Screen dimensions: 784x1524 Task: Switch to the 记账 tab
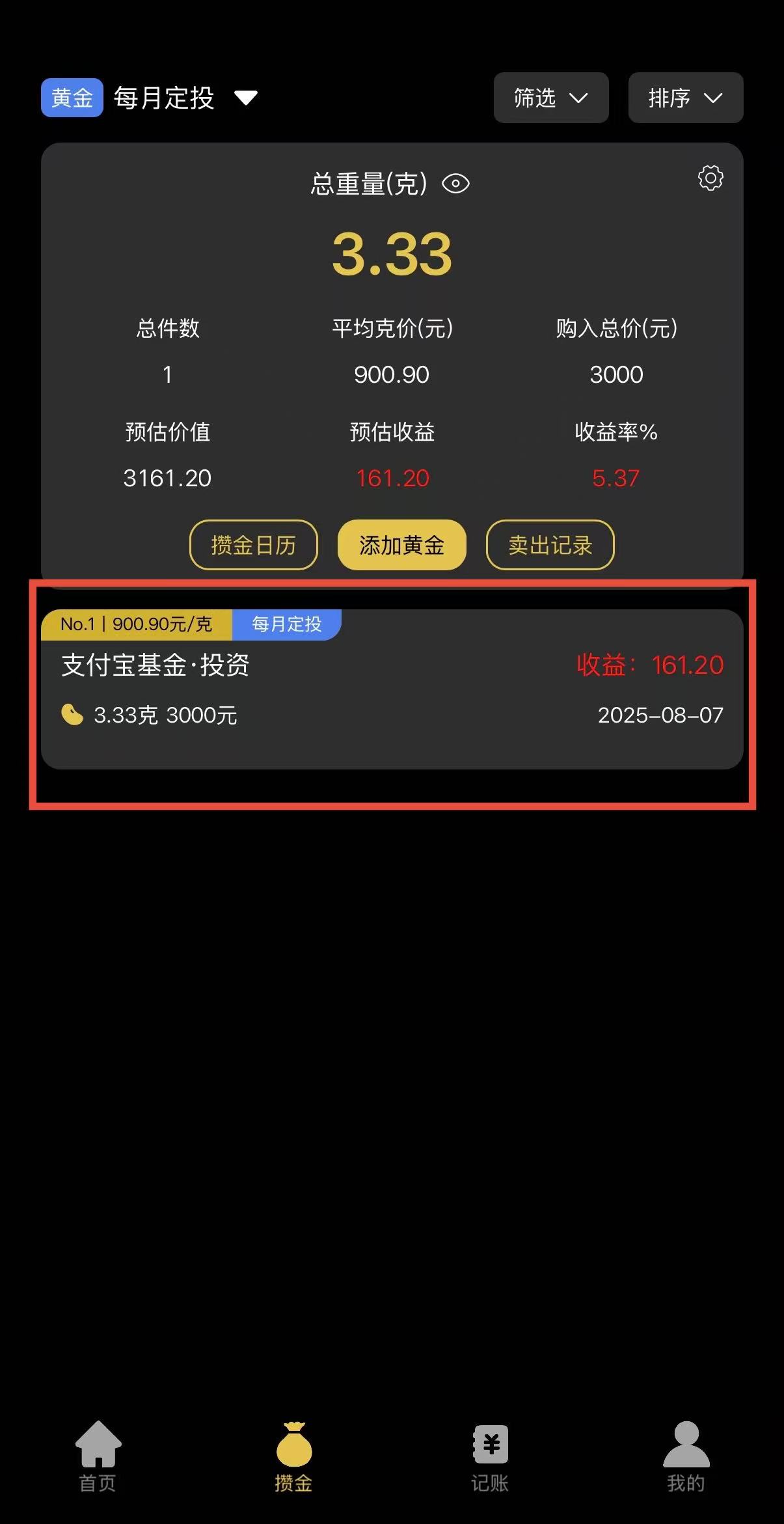[489, 1456]
